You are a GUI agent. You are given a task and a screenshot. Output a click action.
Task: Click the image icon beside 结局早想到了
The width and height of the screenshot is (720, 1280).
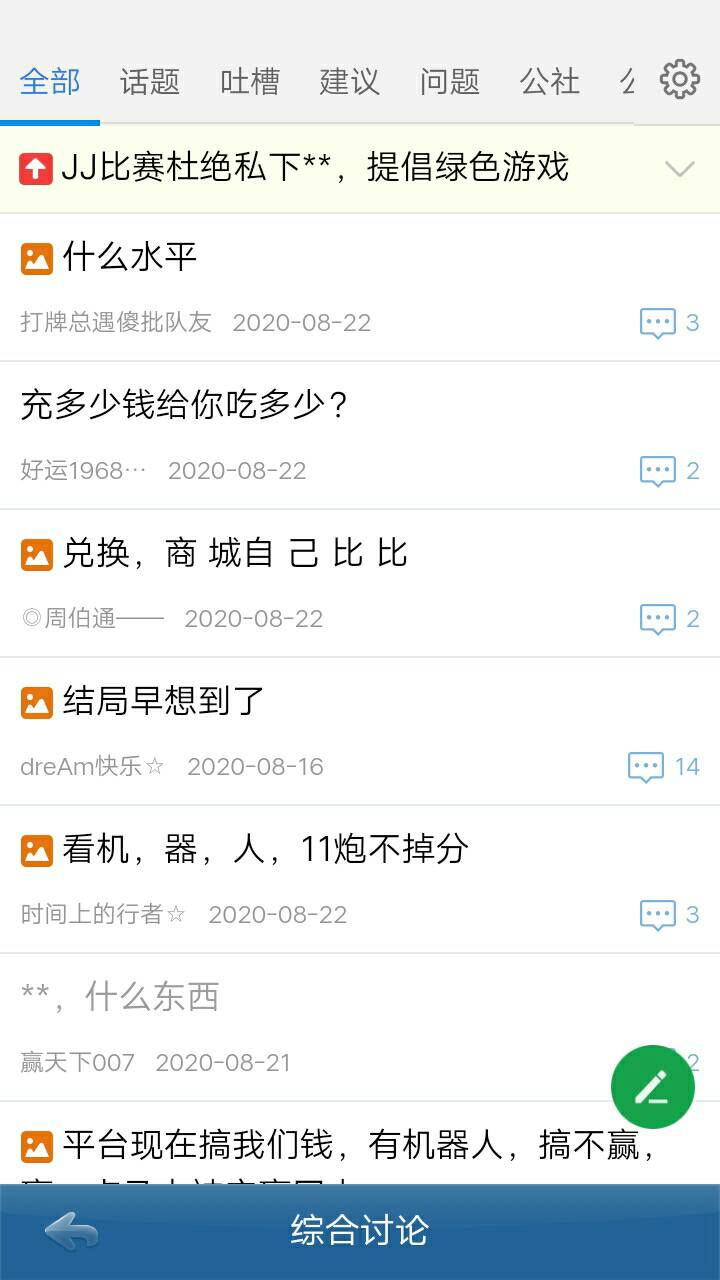click(36, 703)
